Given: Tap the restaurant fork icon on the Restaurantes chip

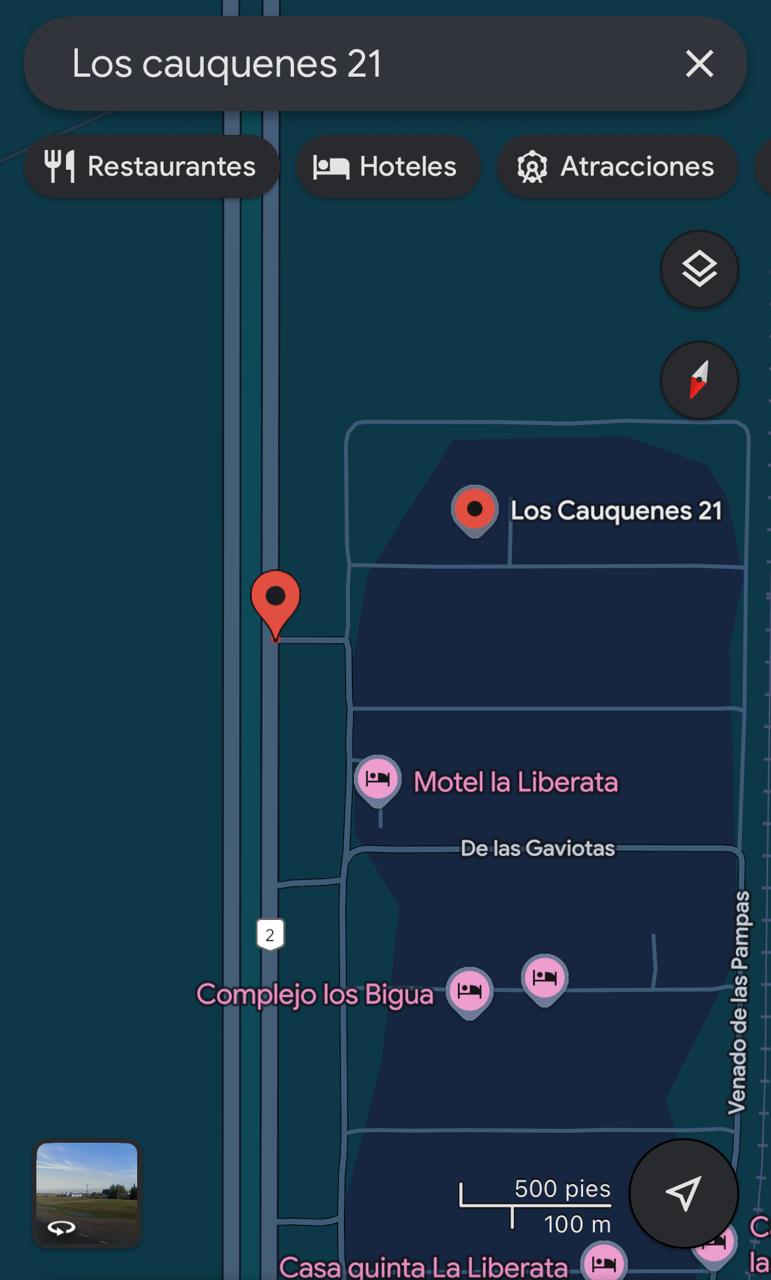Looking at the screenshot, I should [x=60, y=166].
